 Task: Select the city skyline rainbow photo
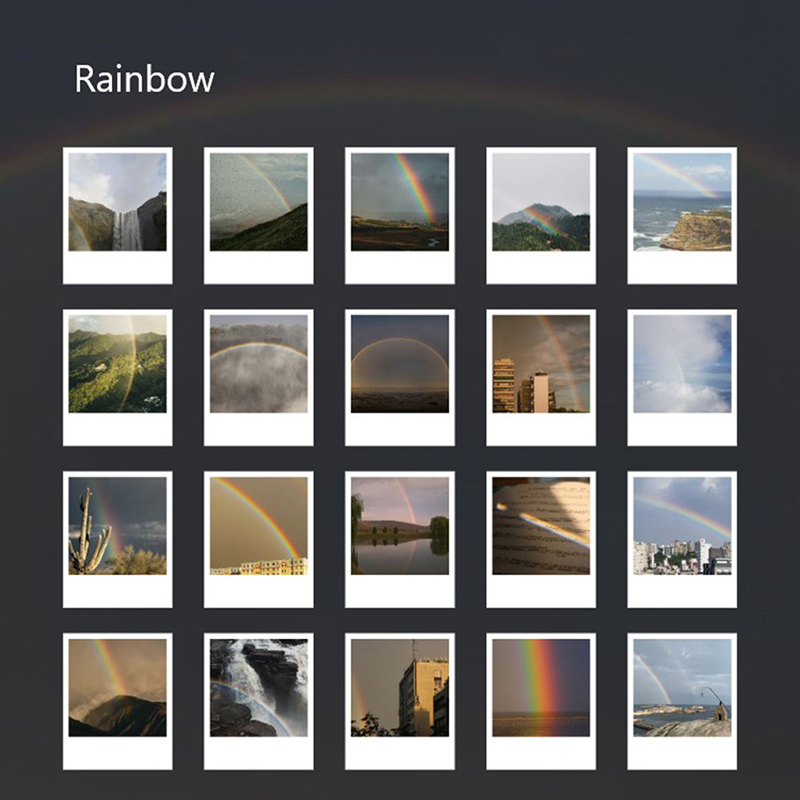click(x=682, y=526)
